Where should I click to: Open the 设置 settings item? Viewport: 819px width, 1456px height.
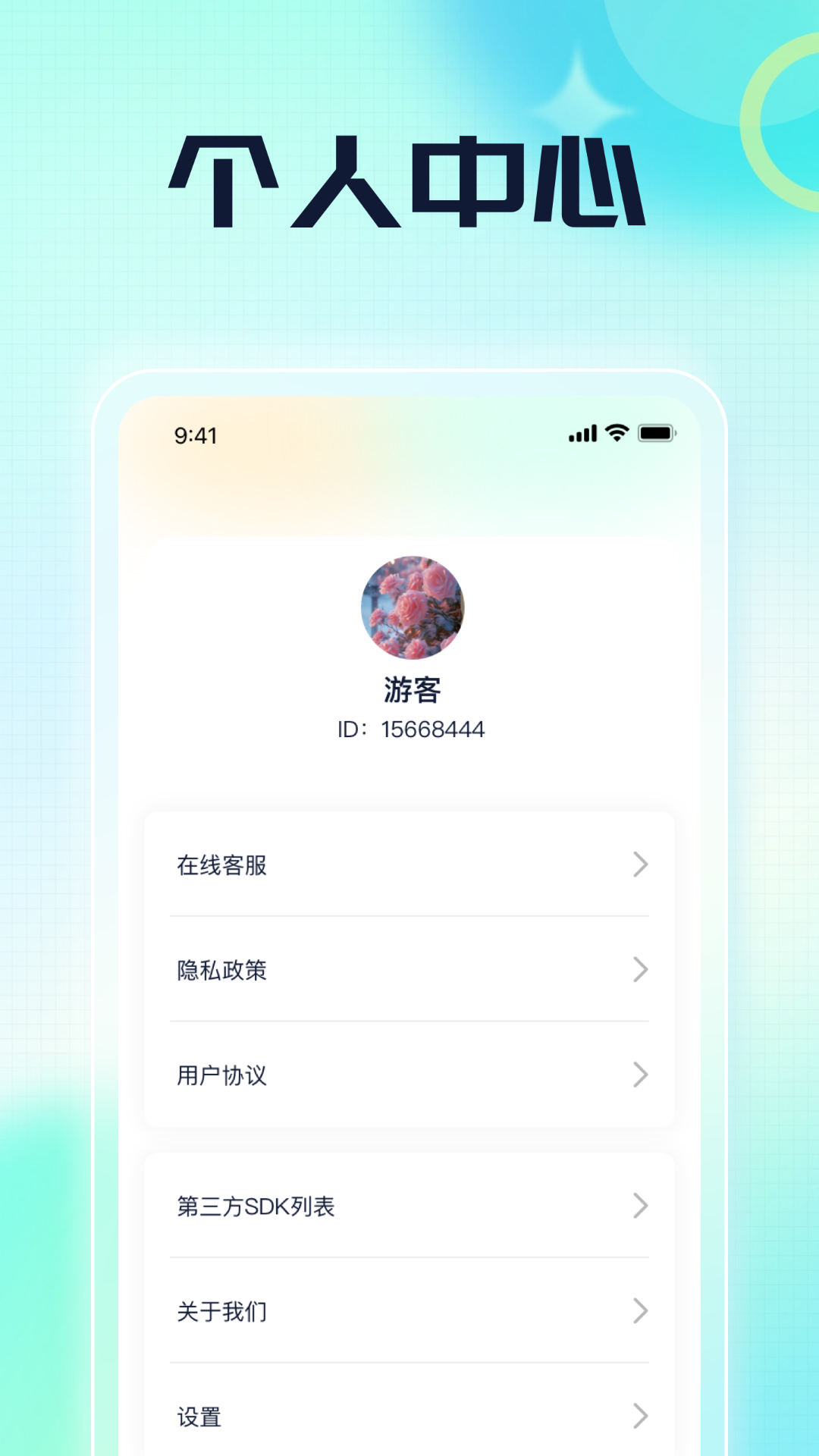point(199,1416)
